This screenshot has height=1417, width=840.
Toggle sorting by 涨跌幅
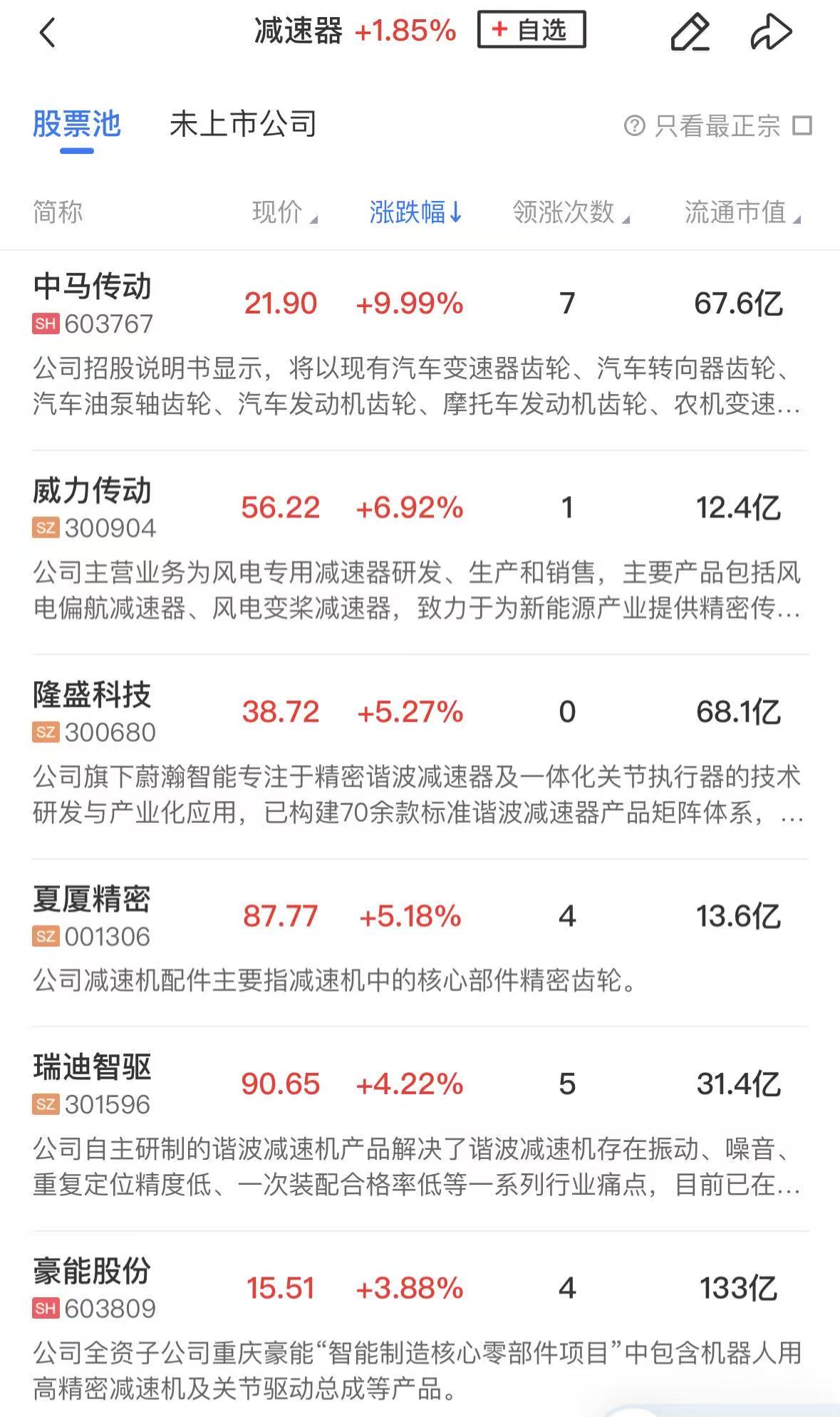tap(415, 212)
